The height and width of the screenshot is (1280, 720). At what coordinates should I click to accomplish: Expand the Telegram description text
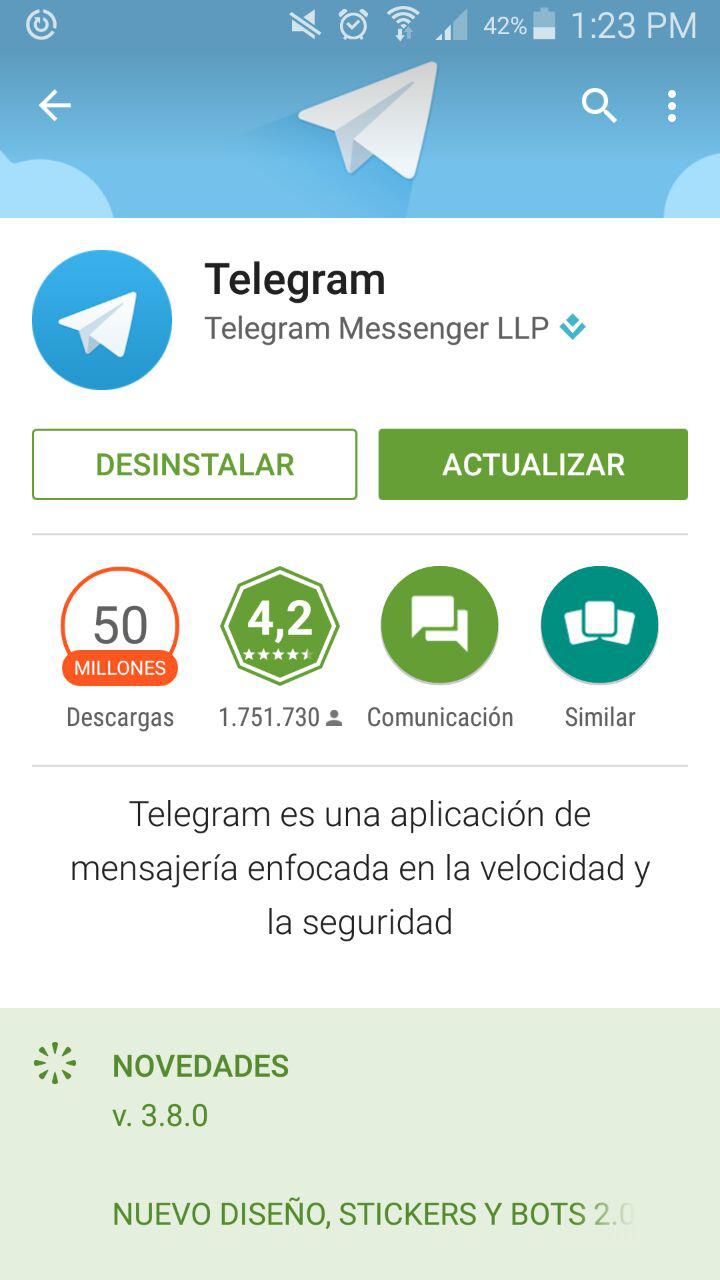[360, 868]
